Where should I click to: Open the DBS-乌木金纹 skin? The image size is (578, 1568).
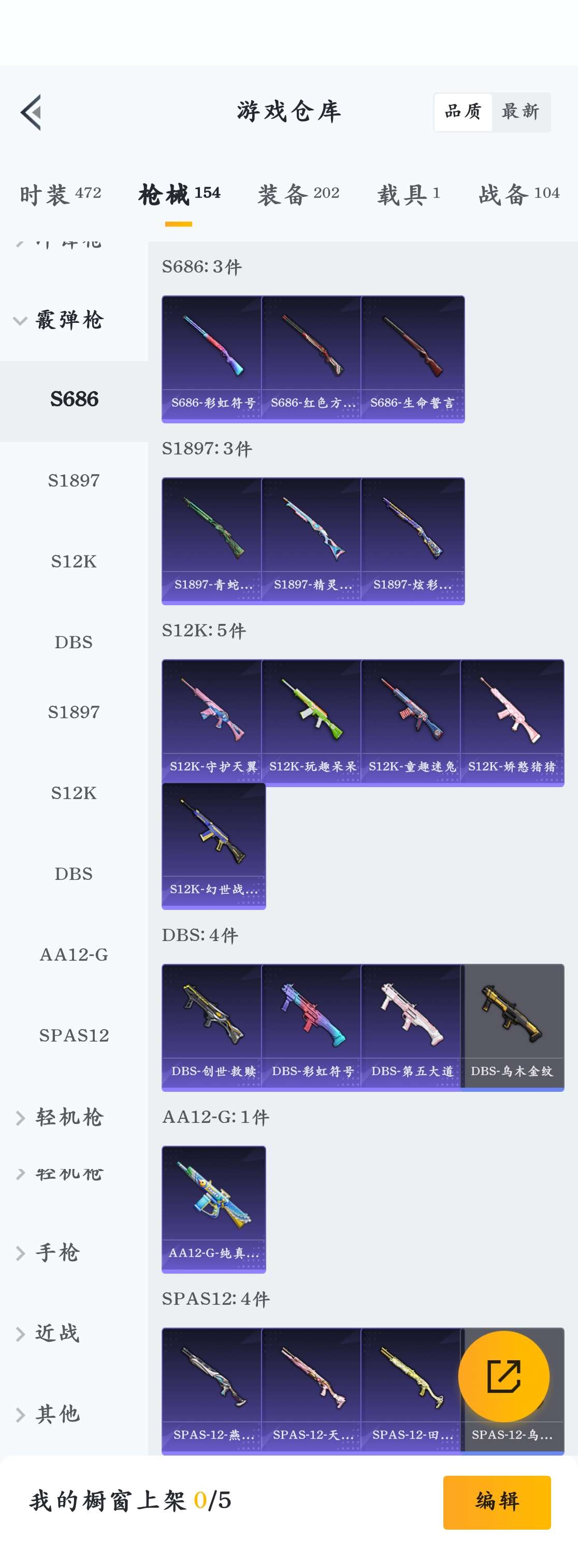[512, 1028]
